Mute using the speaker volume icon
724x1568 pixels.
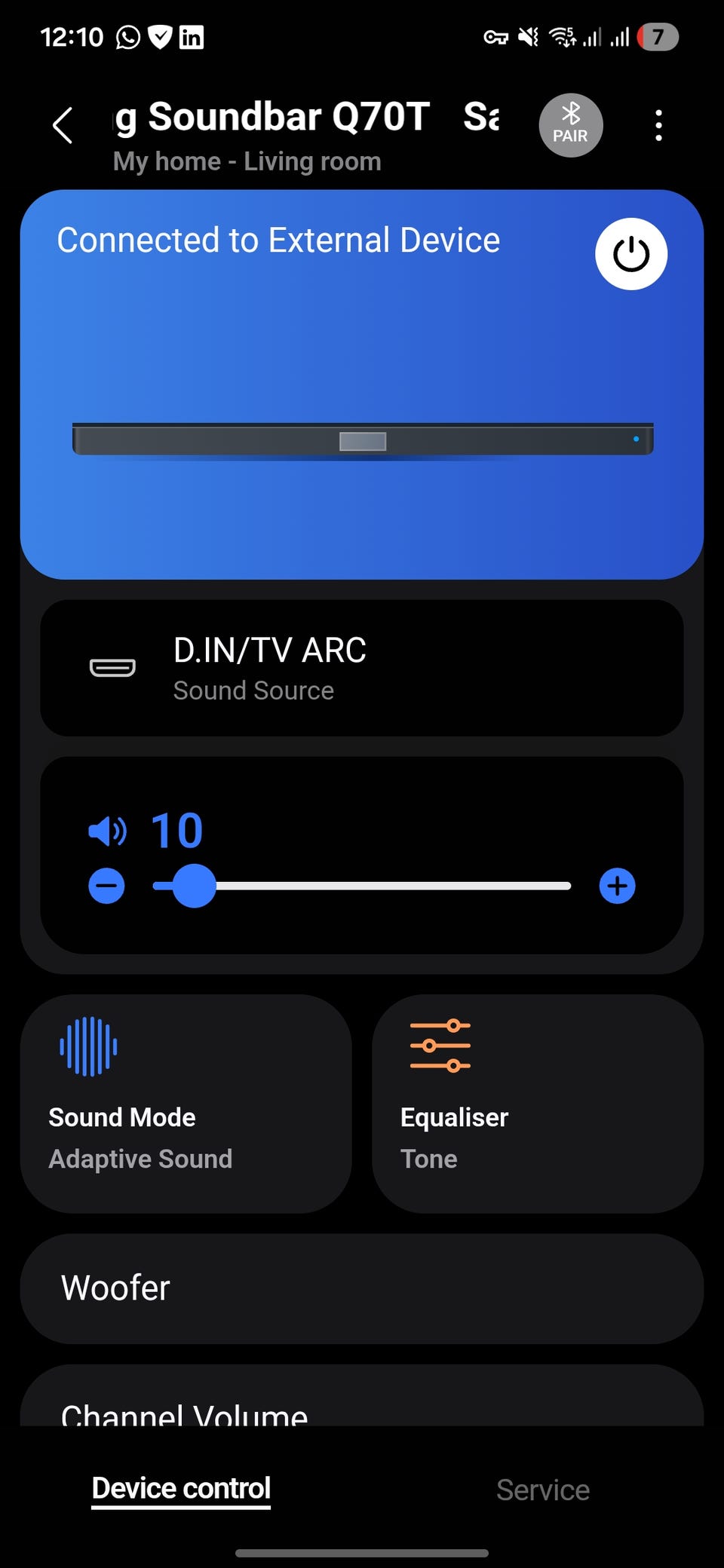tap(107, 831)
